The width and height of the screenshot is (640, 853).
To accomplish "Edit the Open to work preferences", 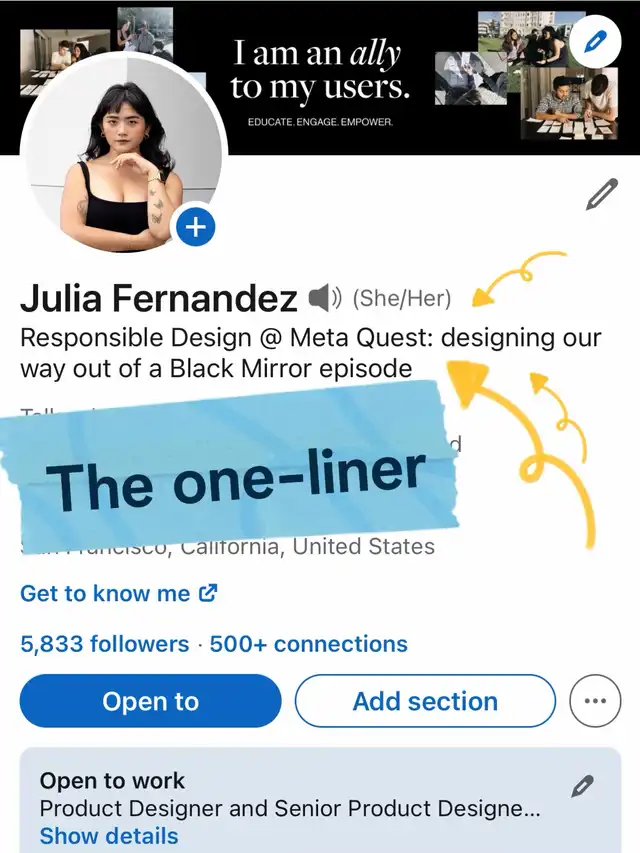I will click(582, 787).
